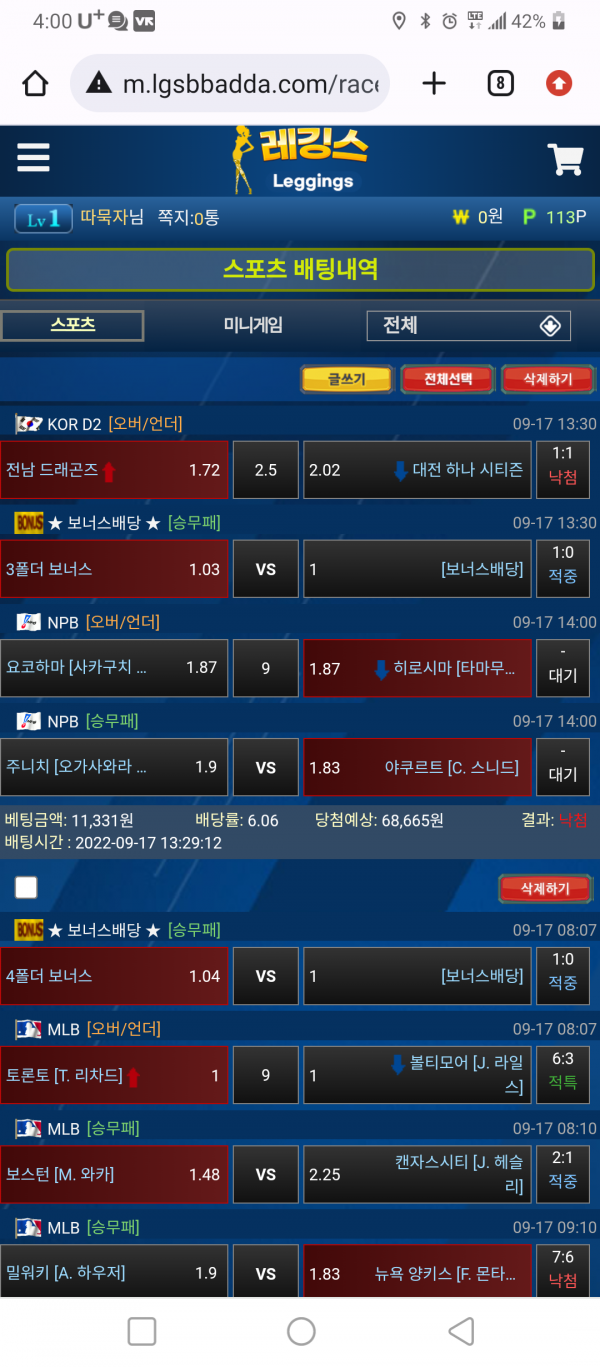Image resolution: width=600 pixels, height=1367 pixels.
Task: Tap the yellow 글쓰기 button
Action: (x=346, y=379)
